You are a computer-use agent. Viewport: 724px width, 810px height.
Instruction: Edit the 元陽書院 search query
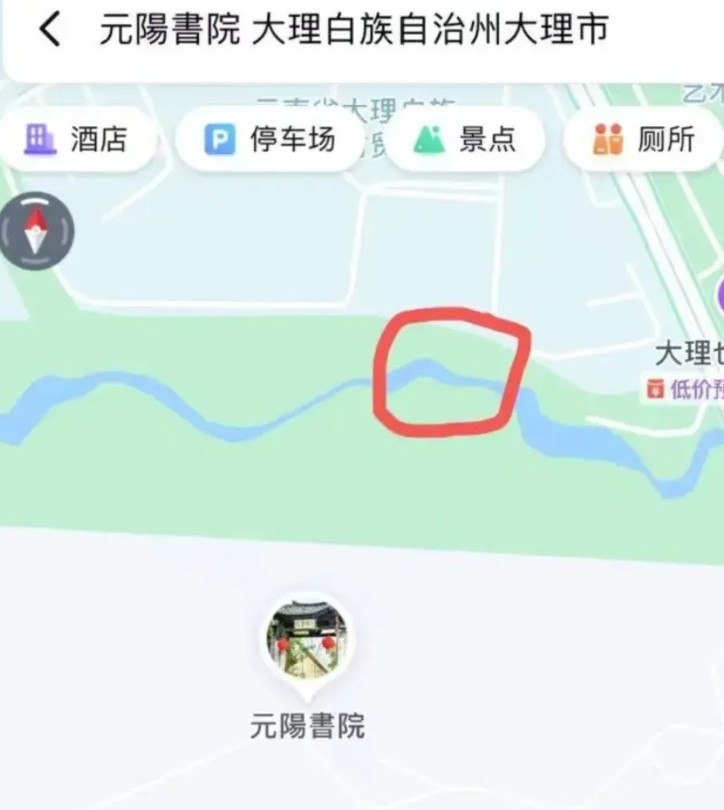pos(353,31)
